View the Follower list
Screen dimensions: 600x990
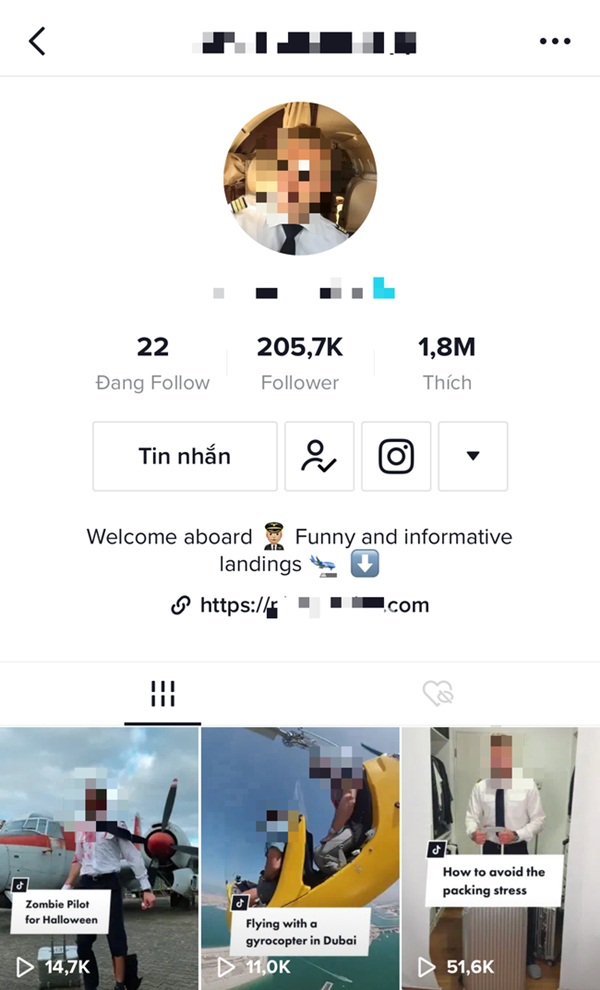(x=299, y=363)
